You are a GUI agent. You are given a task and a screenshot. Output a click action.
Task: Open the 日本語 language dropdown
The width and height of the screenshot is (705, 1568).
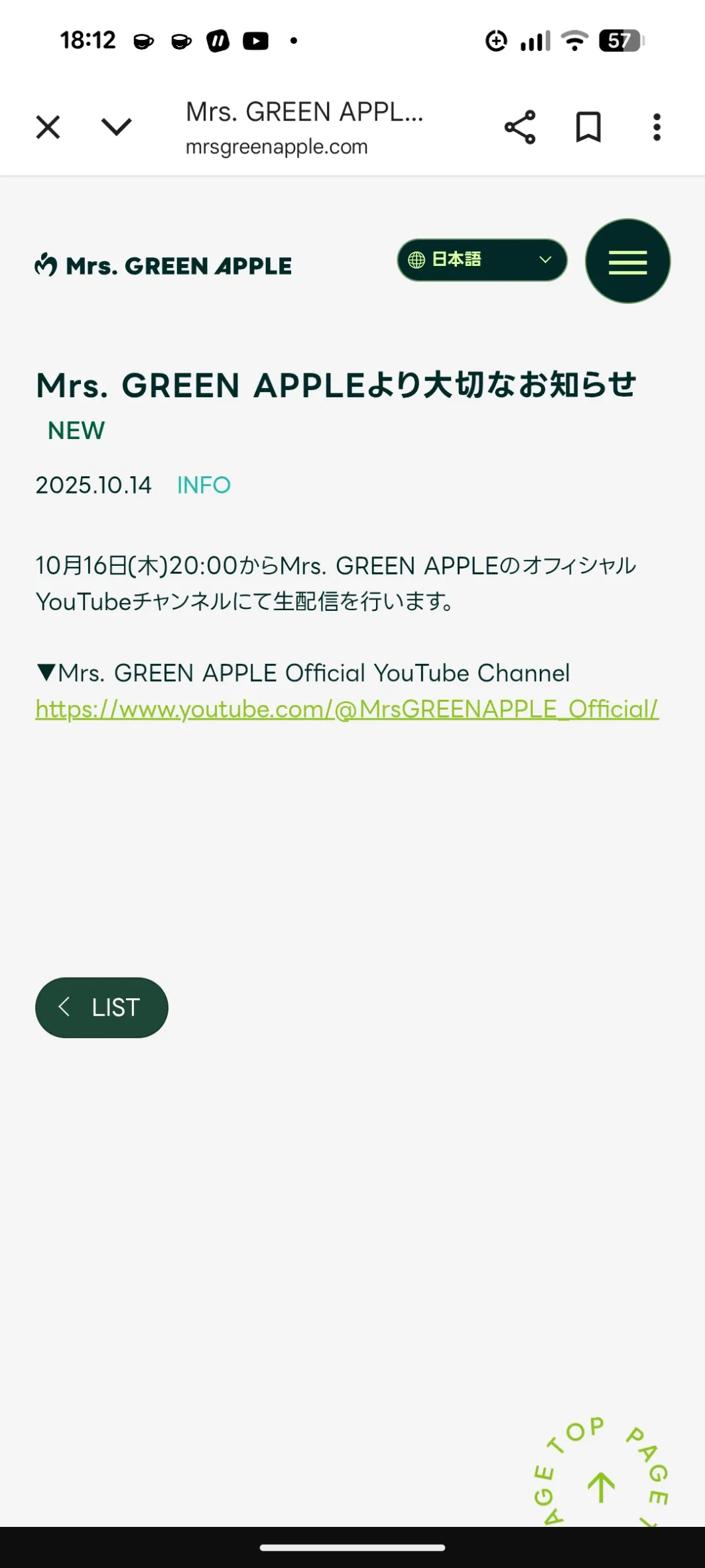click(482, 260)
